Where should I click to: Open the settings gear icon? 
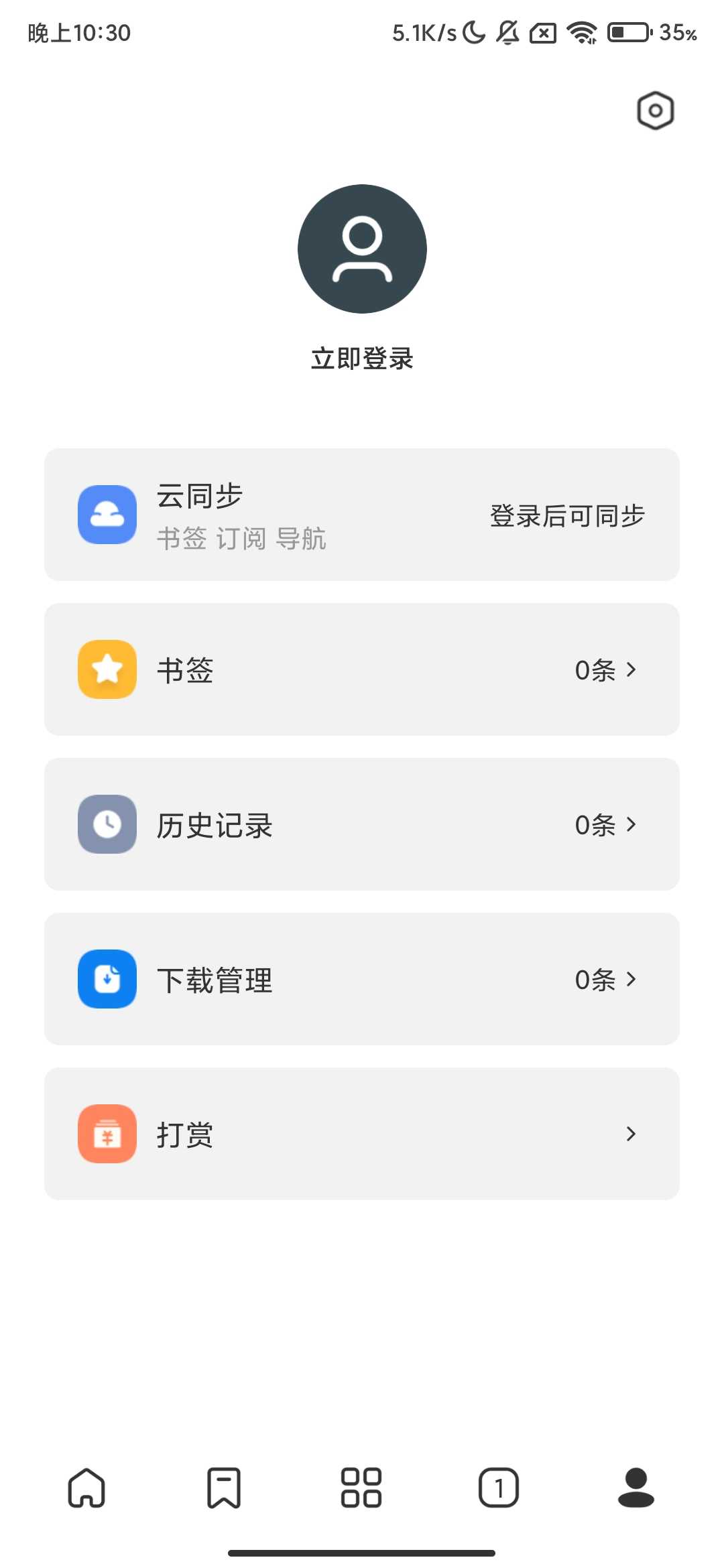[654, 111]
